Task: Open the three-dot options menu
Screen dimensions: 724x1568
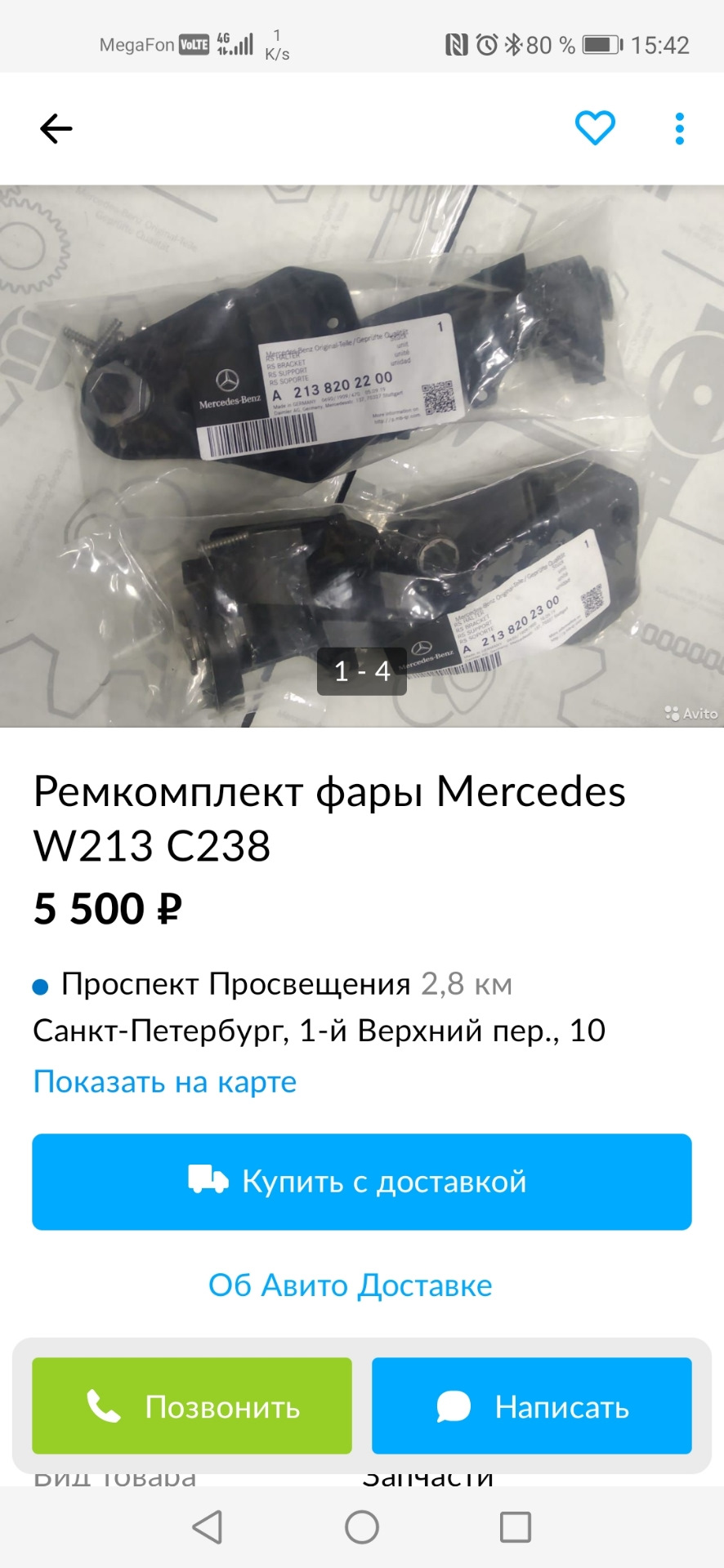Action: (679, 128)
